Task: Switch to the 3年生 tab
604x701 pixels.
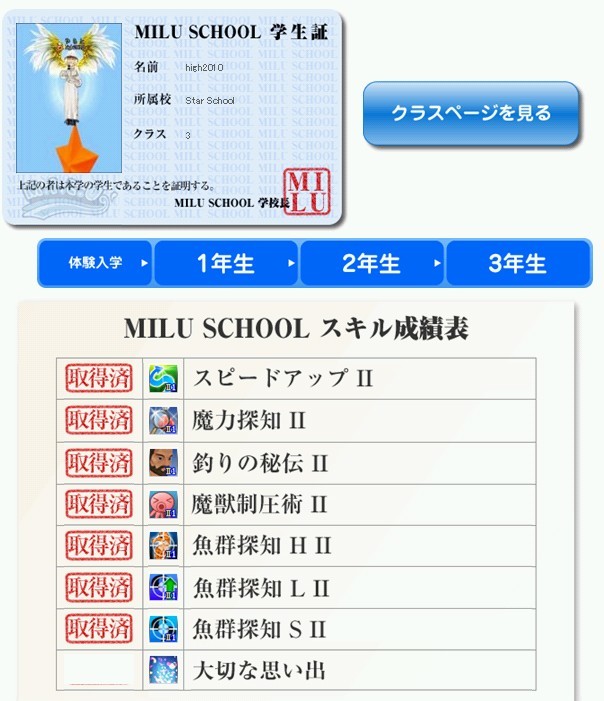Action: tap(517, 264)
